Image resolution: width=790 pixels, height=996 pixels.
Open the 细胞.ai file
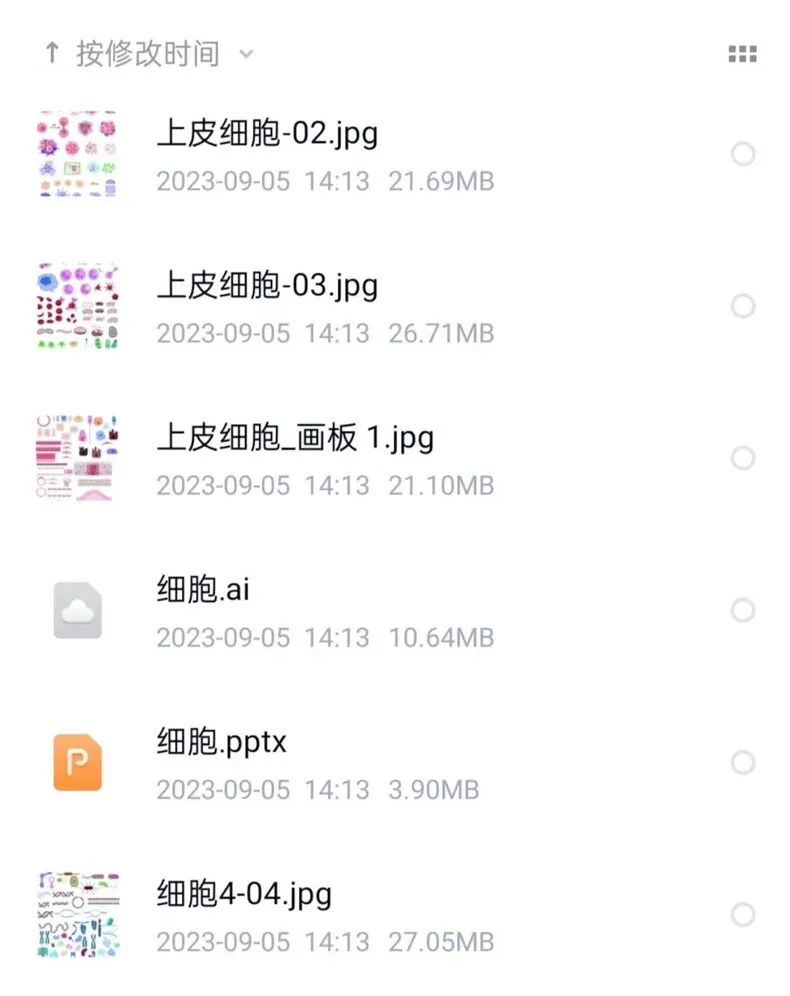(203, 591)
